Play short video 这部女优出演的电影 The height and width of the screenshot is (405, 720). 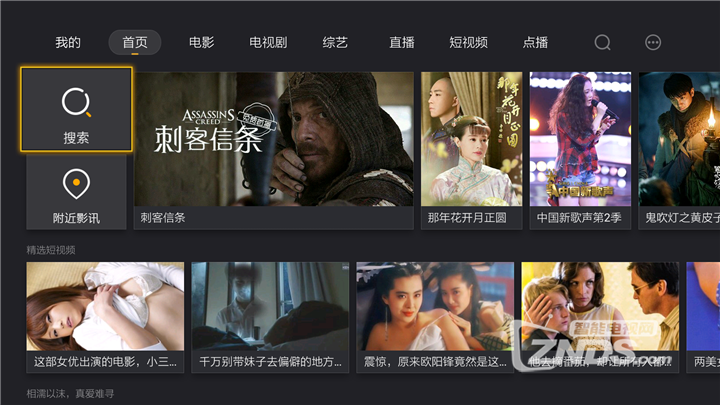point(105,315)
